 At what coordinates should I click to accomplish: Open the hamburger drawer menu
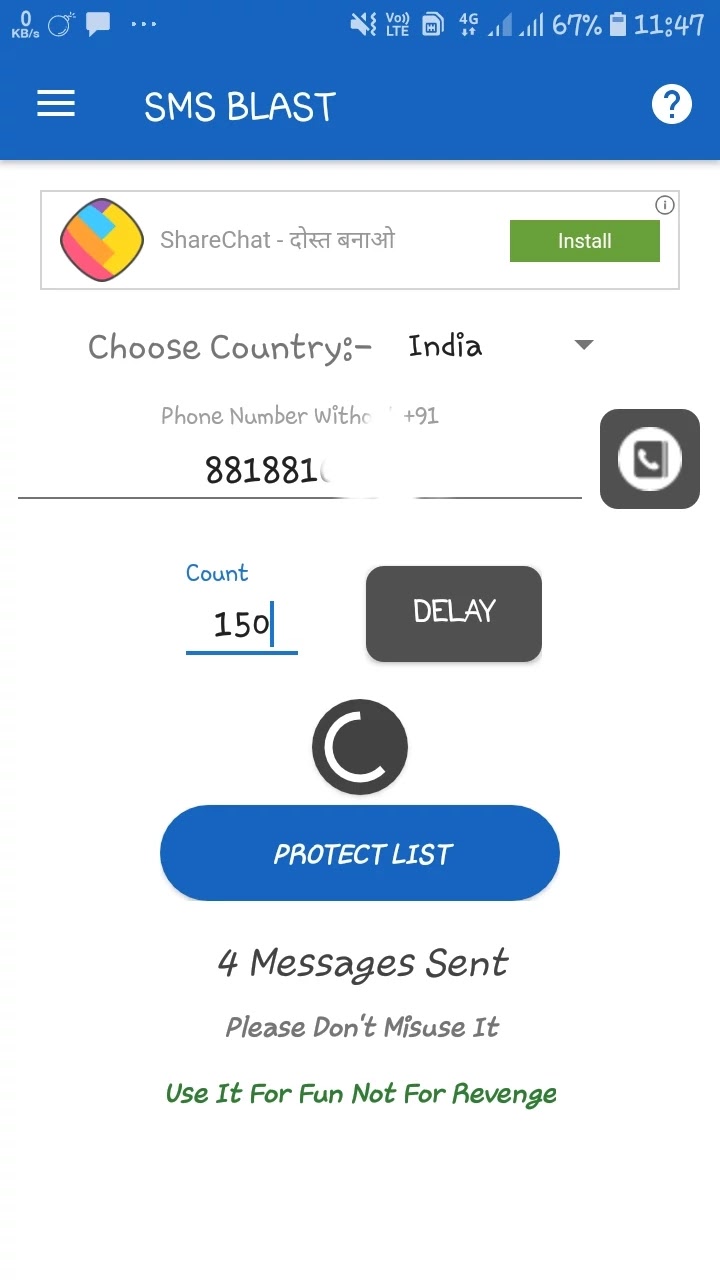56,104
